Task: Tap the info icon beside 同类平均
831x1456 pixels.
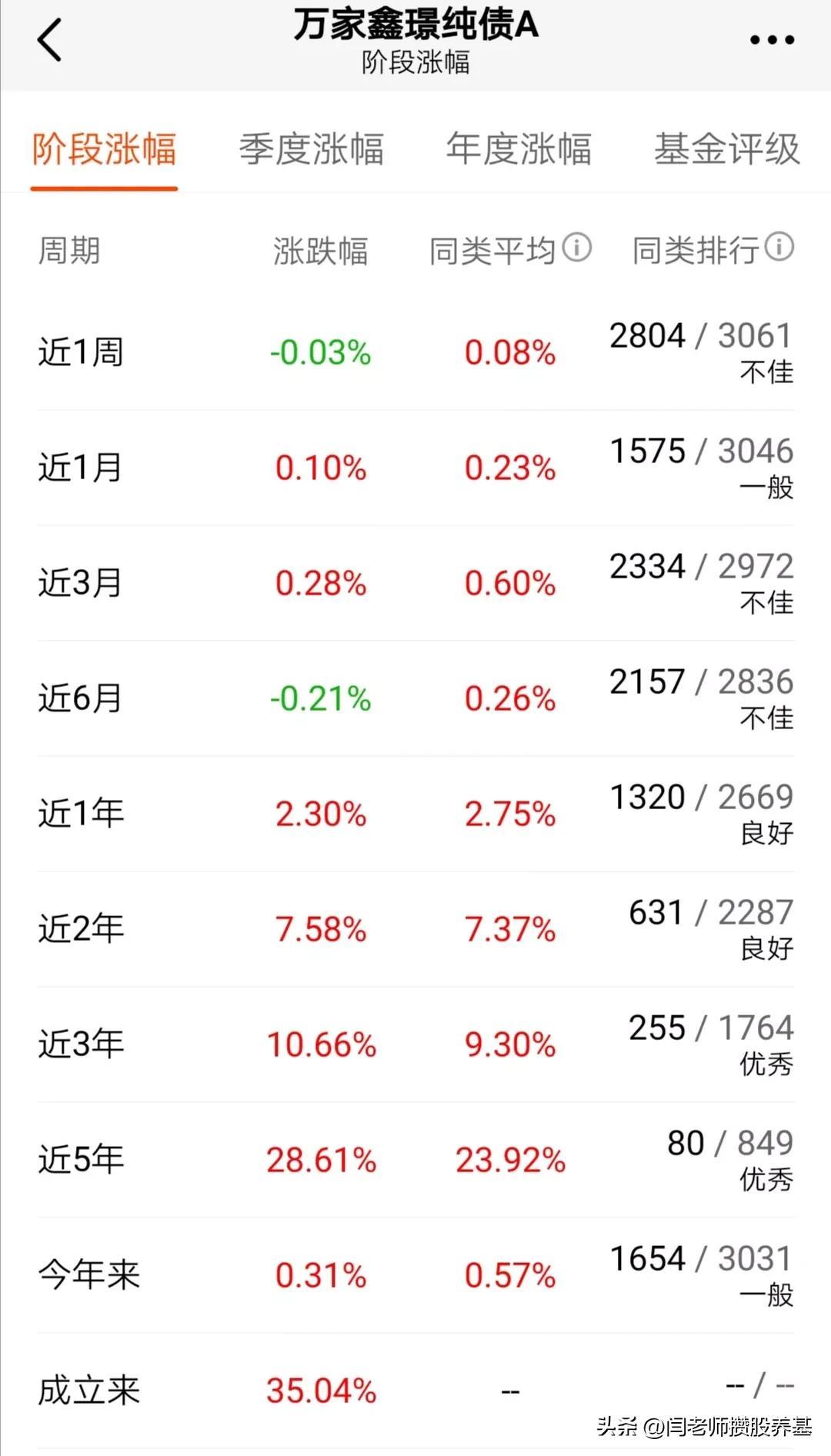Action: coord(576,248)
